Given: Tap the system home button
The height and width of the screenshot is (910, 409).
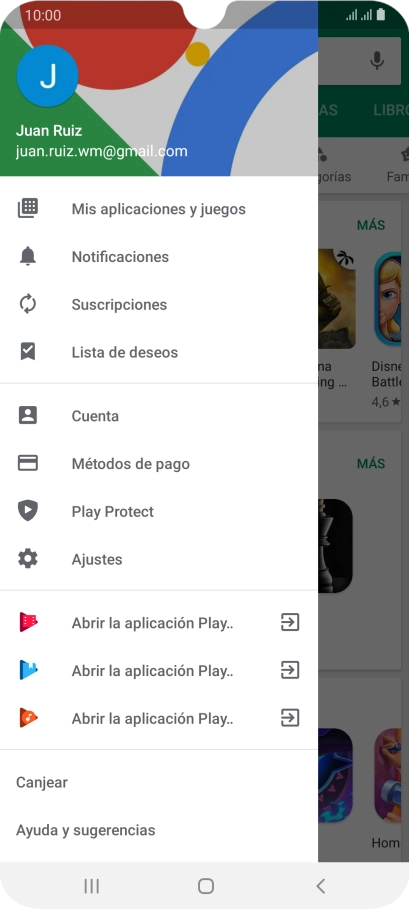Looking at the screenshot, I should [x=206, y=886].
